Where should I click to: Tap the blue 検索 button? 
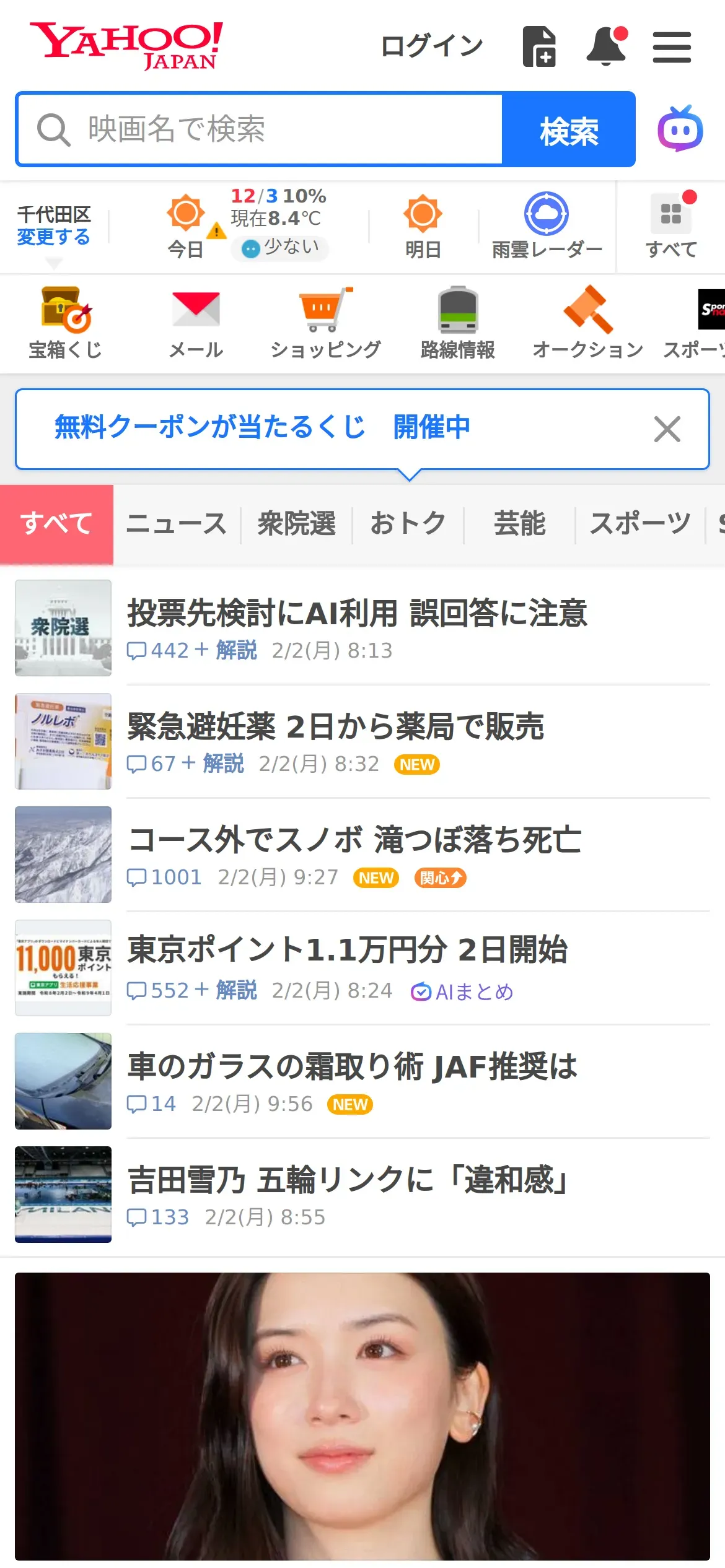pos(568,130)
